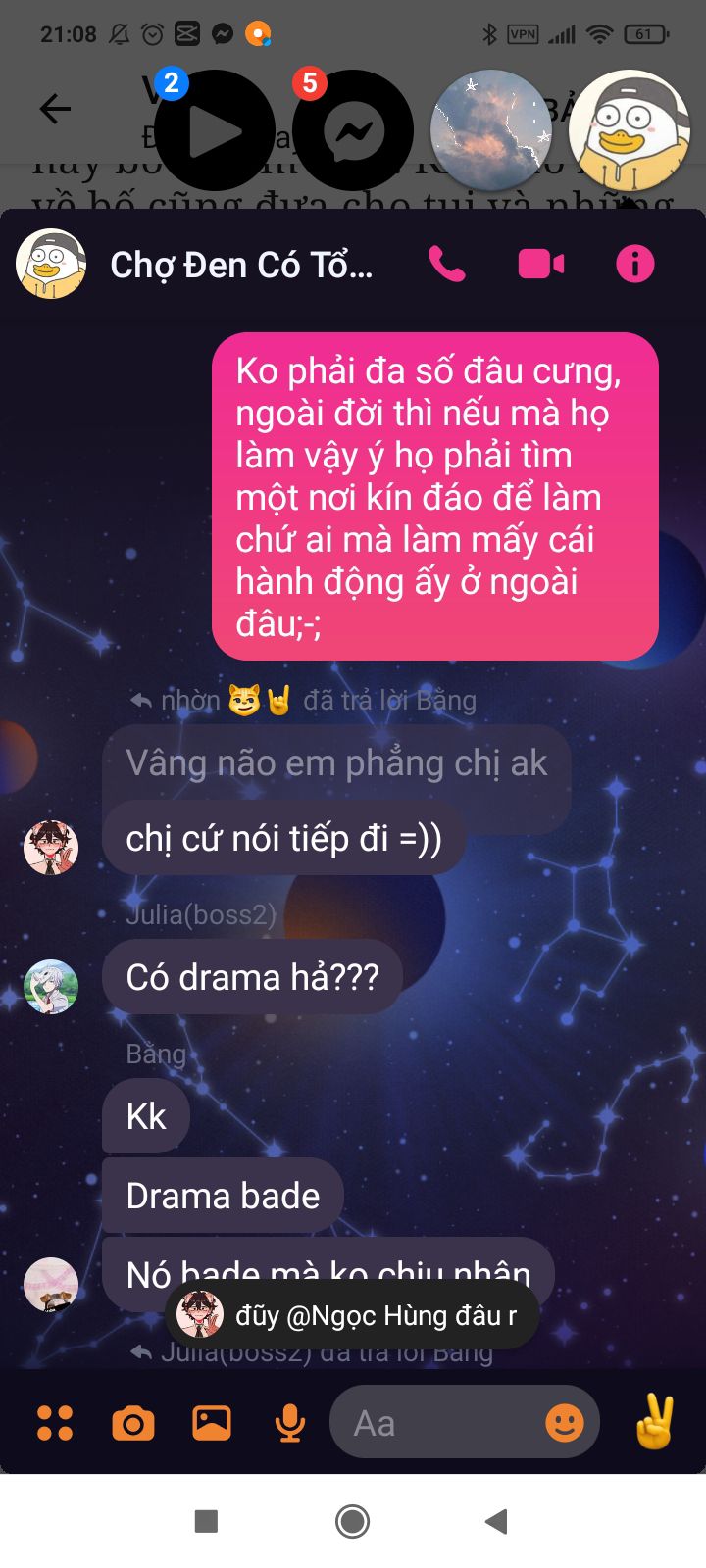Open the camera from message bar
706x1568 pixels.
[133, 1423]
